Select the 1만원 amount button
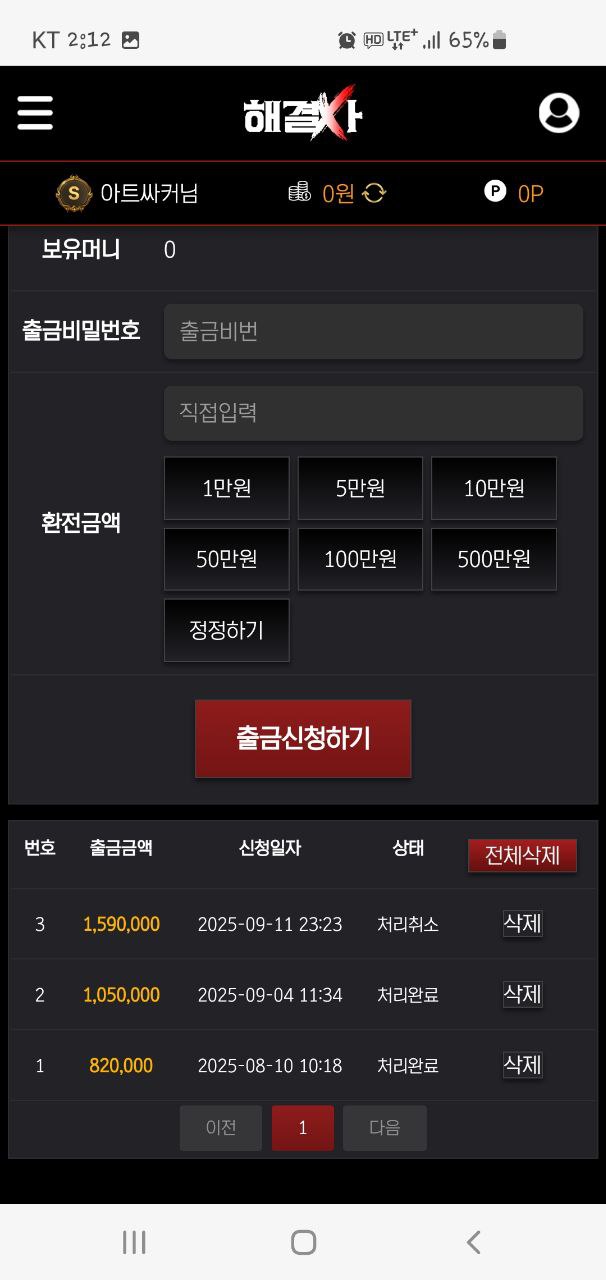Screen dimensions: 606x1280 point(226,488)
